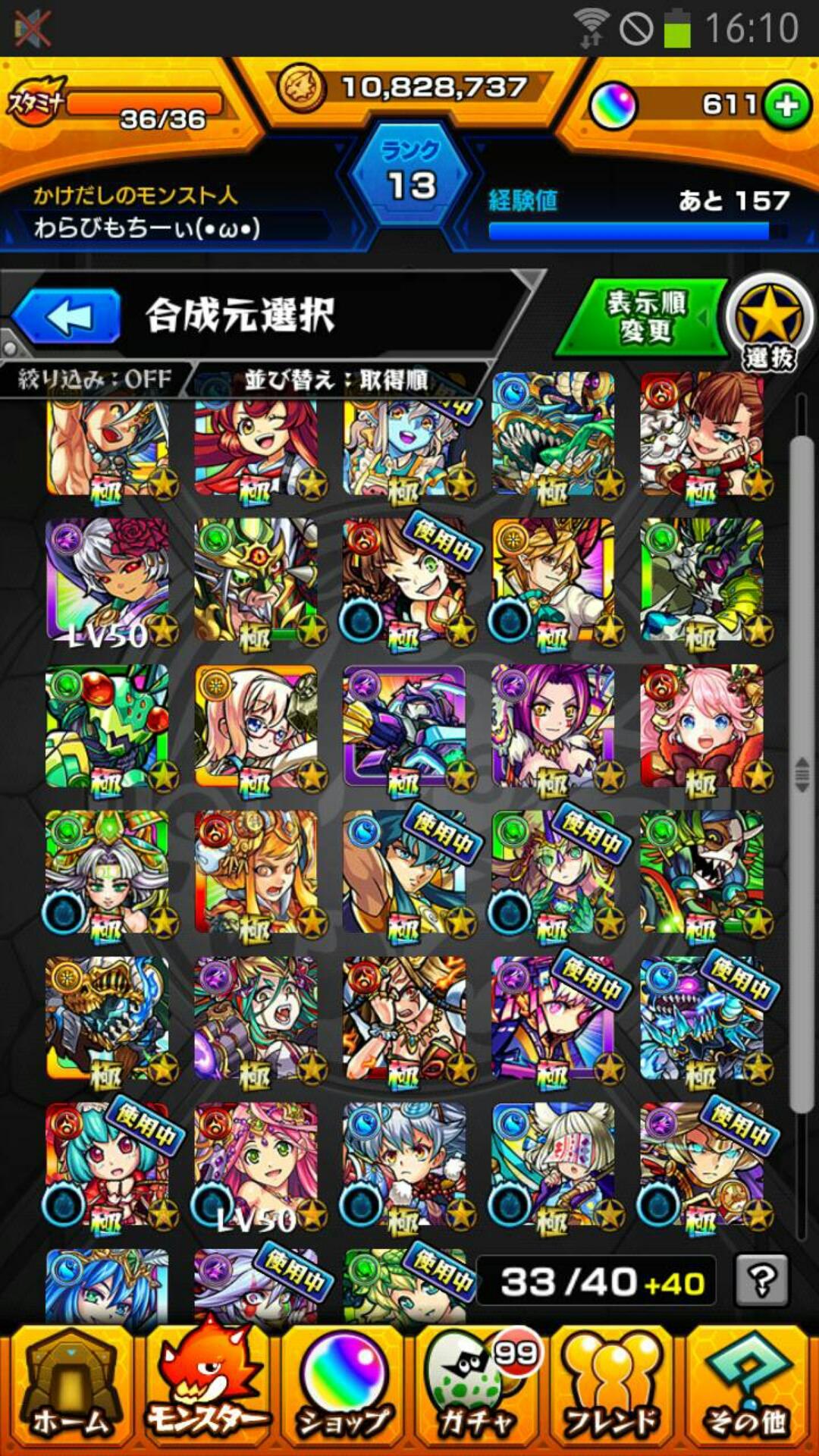Open the 選抜 star selection button
The image size is (819, 1456).
[x=769, y=324]
